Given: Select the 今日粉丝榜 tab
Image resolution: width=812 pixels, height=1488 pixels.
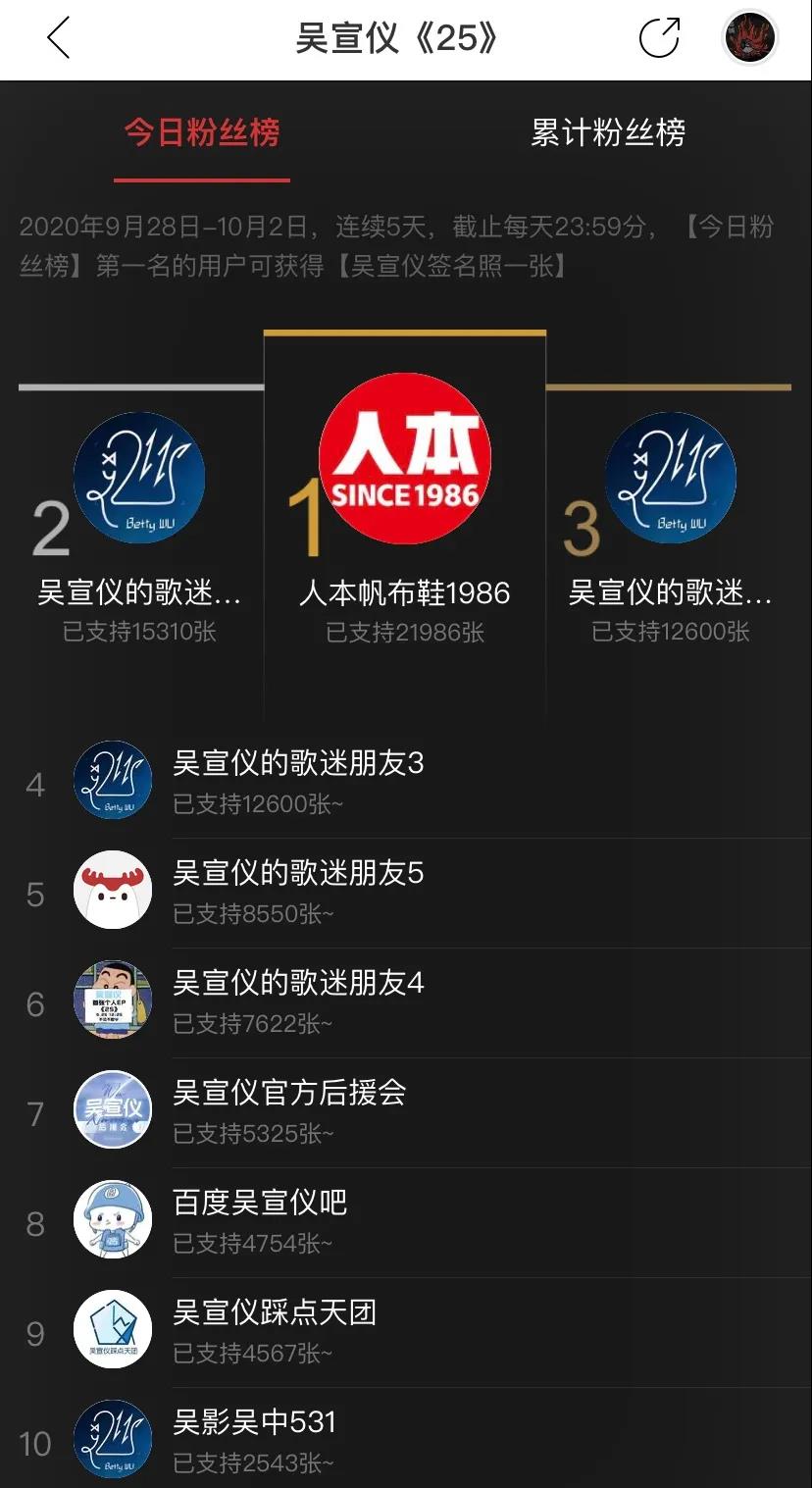Looking at the screenshot, I should pos(202,132).
